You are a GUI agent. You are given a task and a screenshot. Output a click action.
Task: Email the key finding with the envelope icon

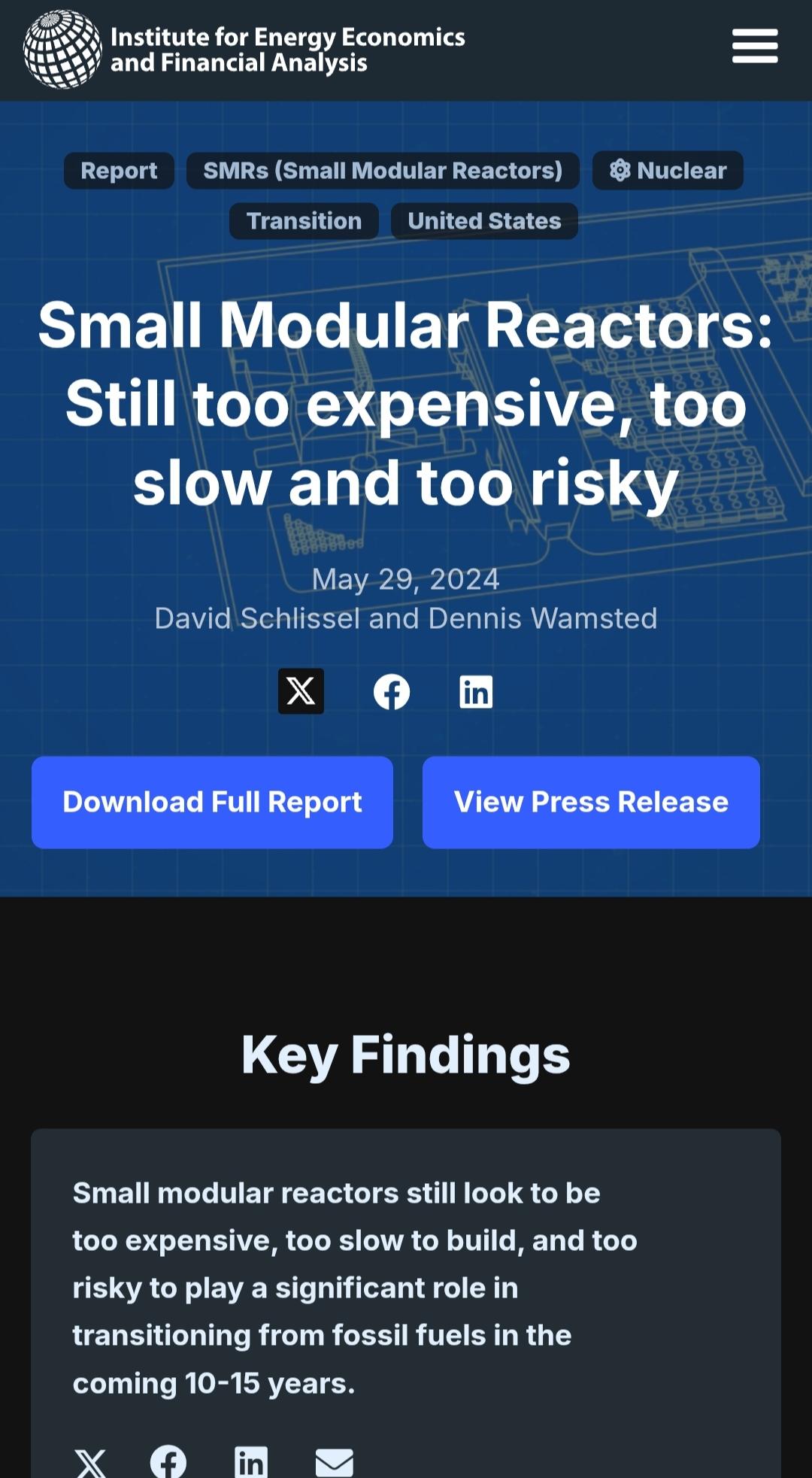point(335,1463)
